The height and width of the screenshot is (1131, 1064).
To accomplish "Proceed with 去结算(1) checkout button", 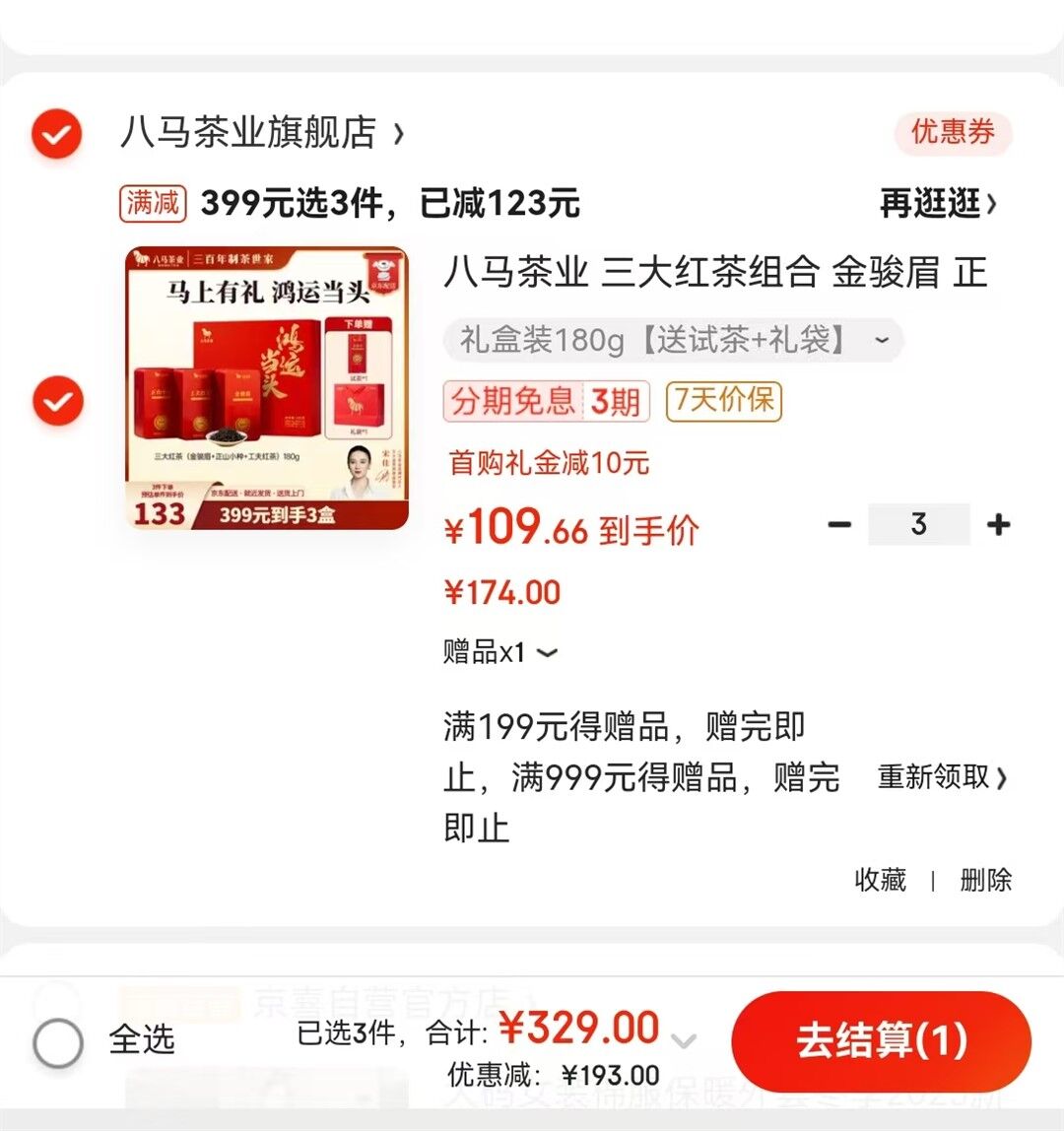I will click(x=882, y=1041).
